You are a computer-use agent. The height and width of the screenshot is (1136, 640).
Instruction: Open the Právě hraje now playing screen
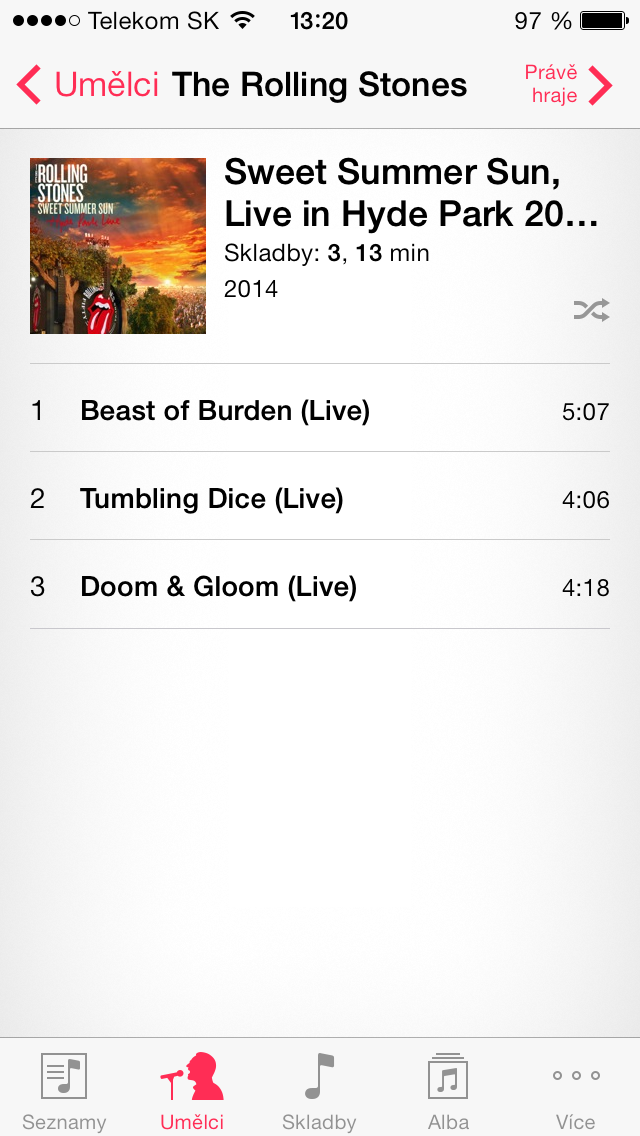tap(568, 85)
